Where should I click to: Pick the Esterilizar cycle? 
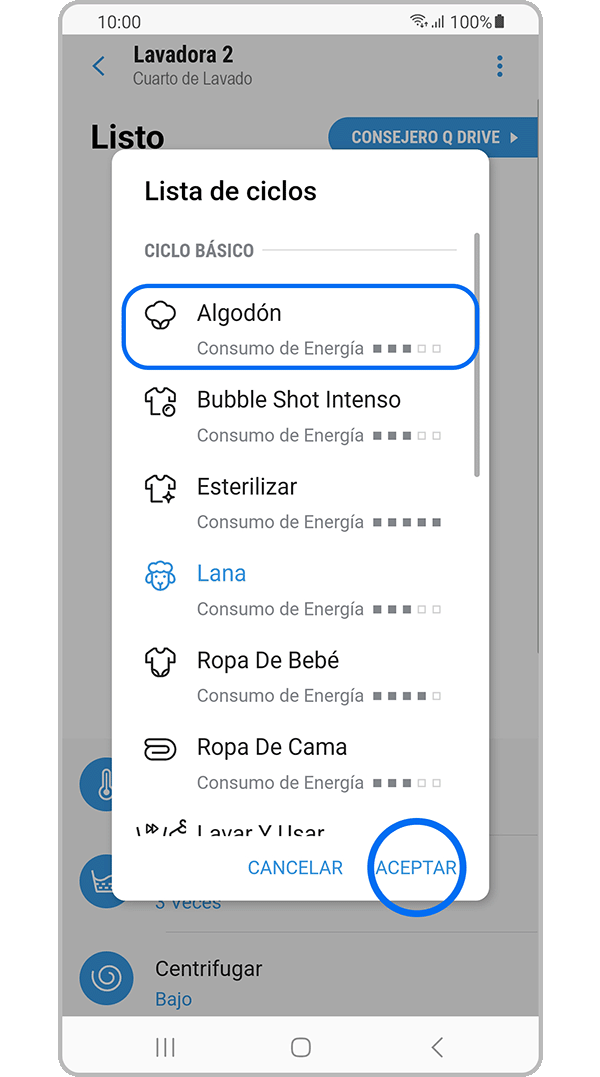coord(300,499)
